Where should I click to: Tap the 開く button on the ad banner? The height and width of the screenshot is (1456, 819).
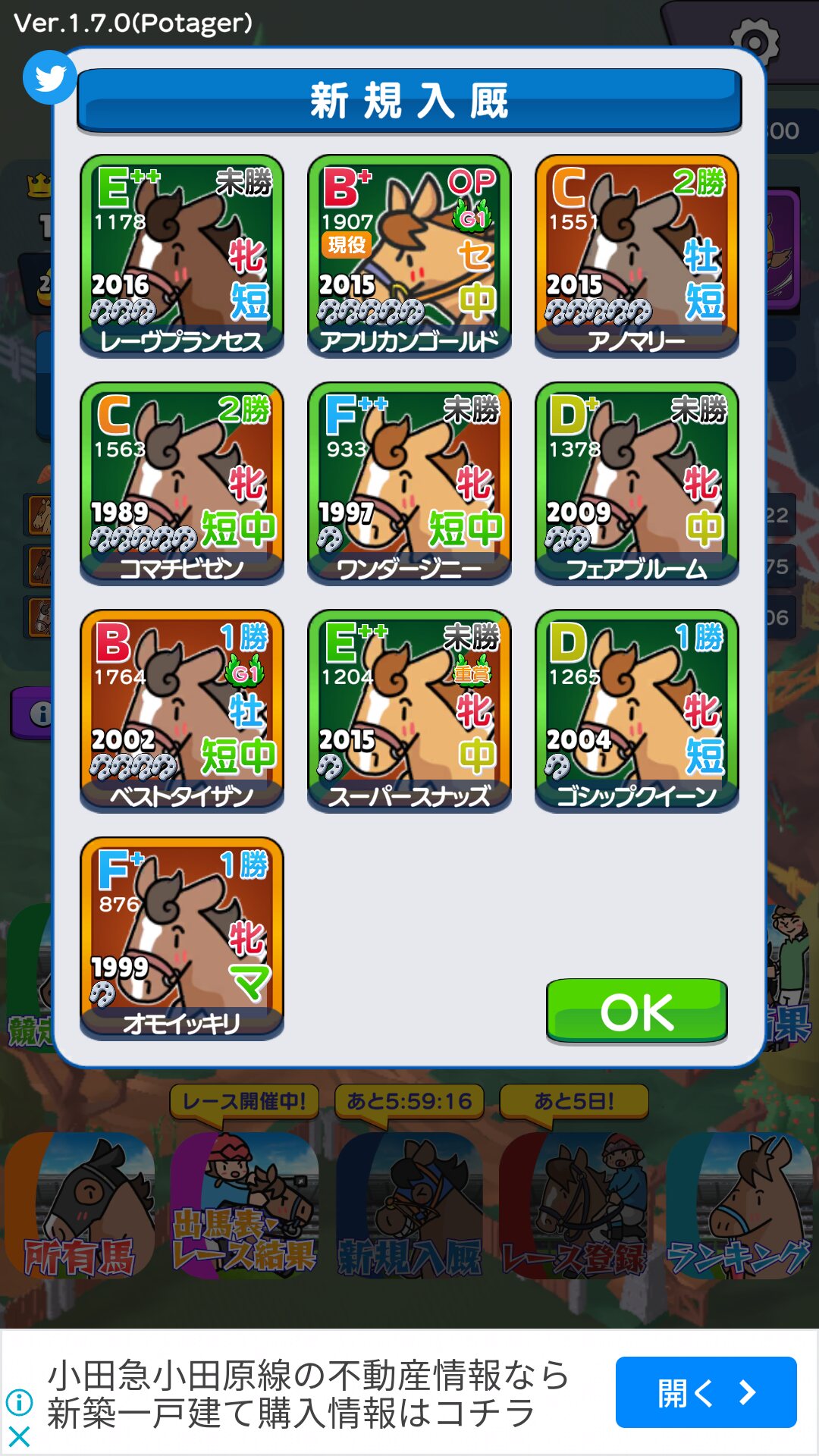[706, 1392]
